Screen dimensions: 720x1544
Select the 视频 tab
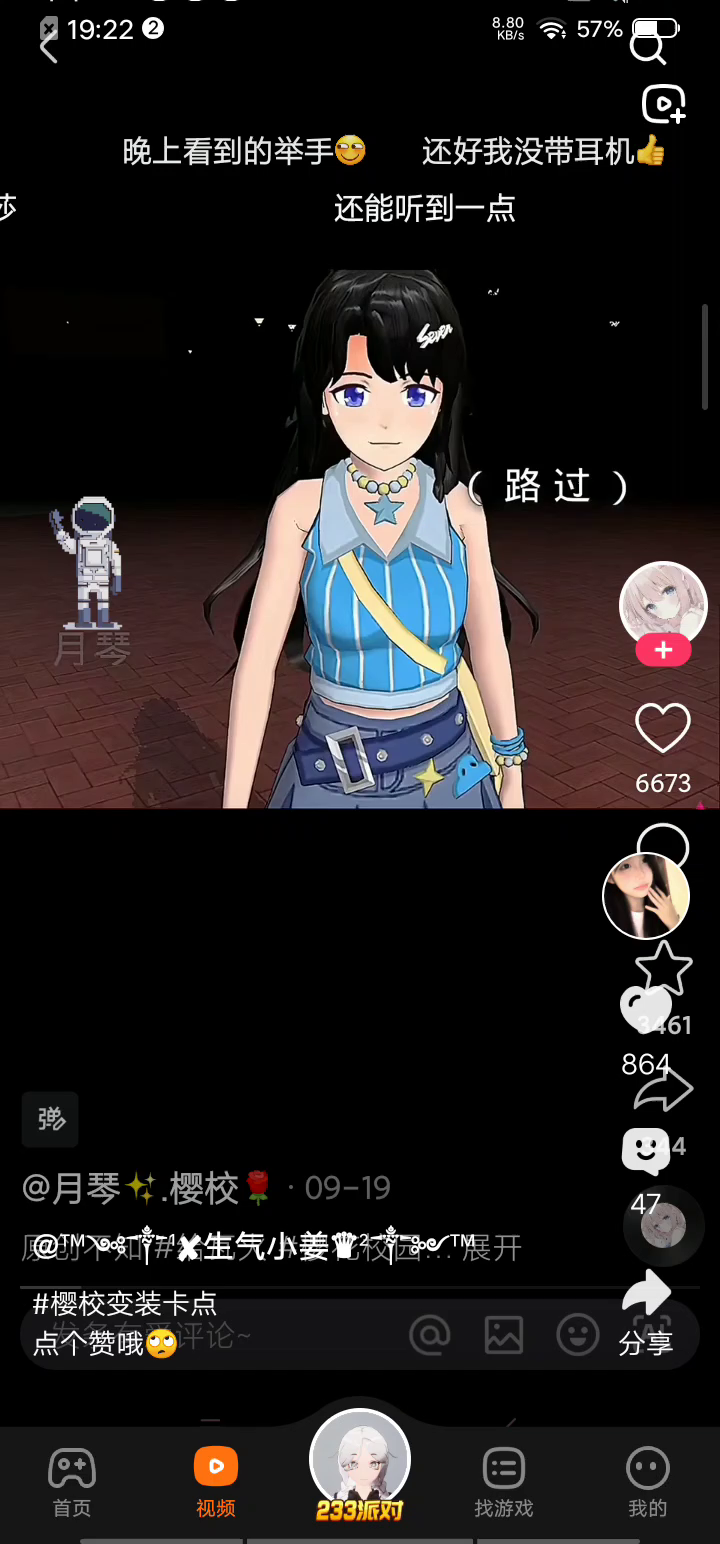(216, 1482)
